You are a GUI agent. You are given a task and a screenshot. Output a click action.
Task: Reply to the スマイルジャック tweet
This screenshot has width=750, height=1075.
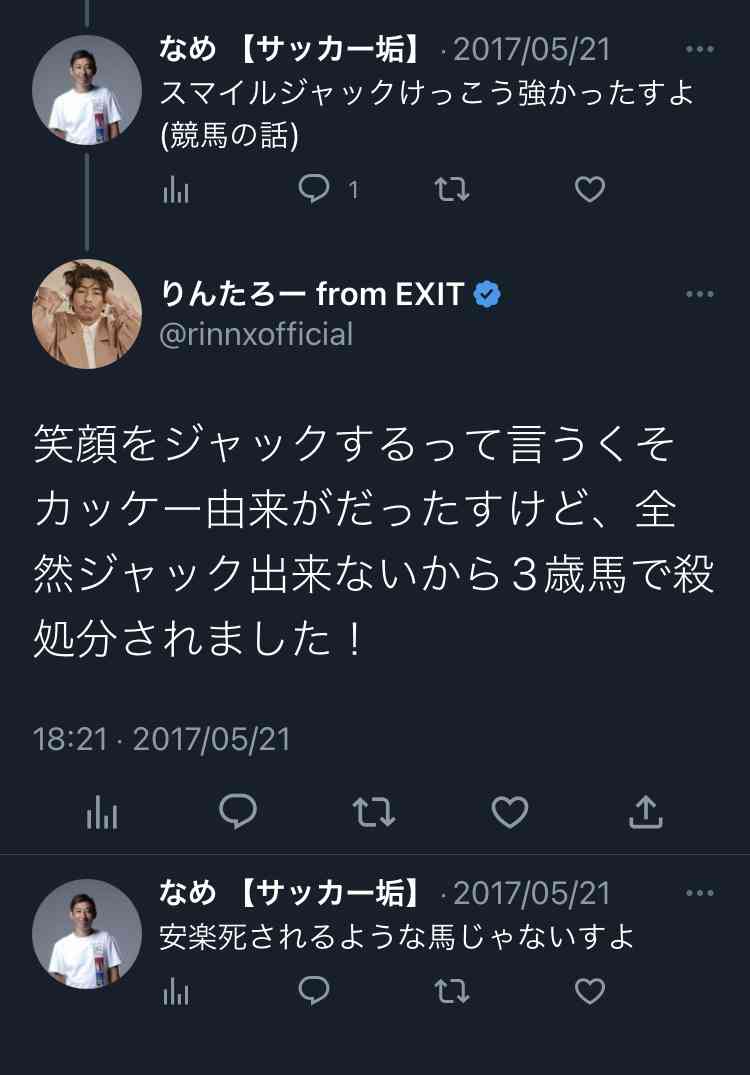pos(315,188)
